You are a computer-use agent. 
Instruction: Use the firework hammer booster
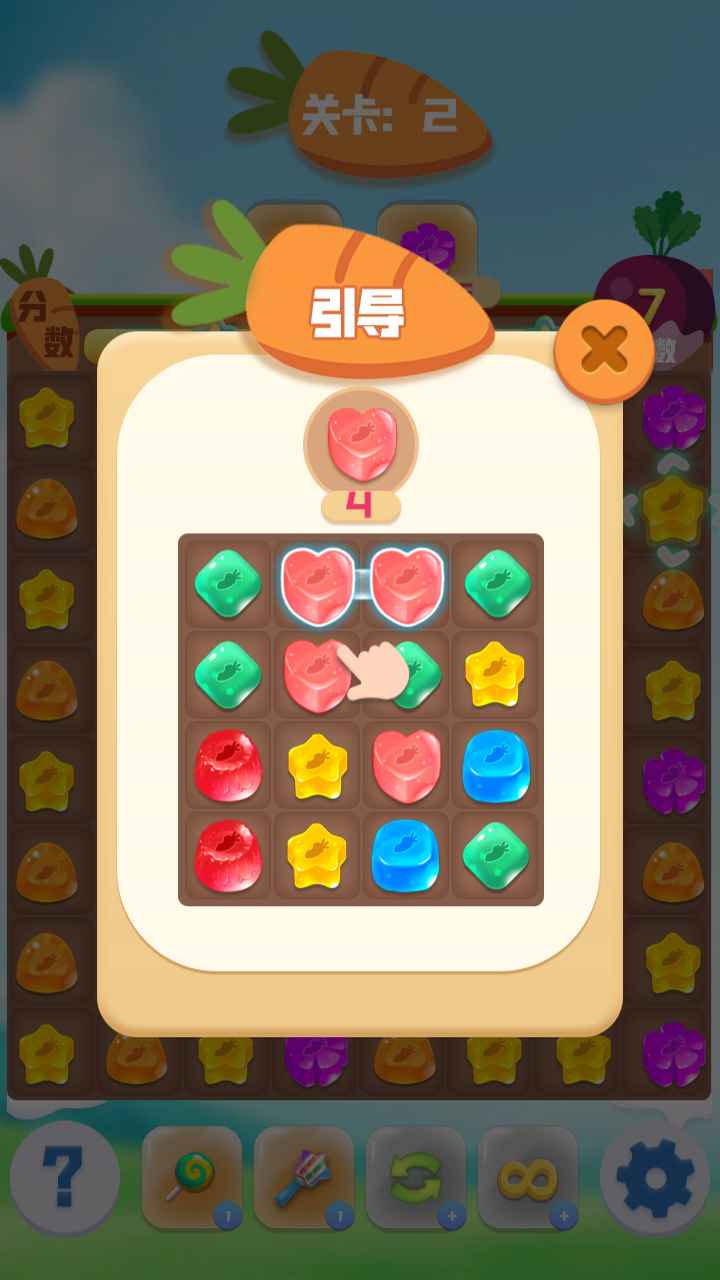point(303,1177)
